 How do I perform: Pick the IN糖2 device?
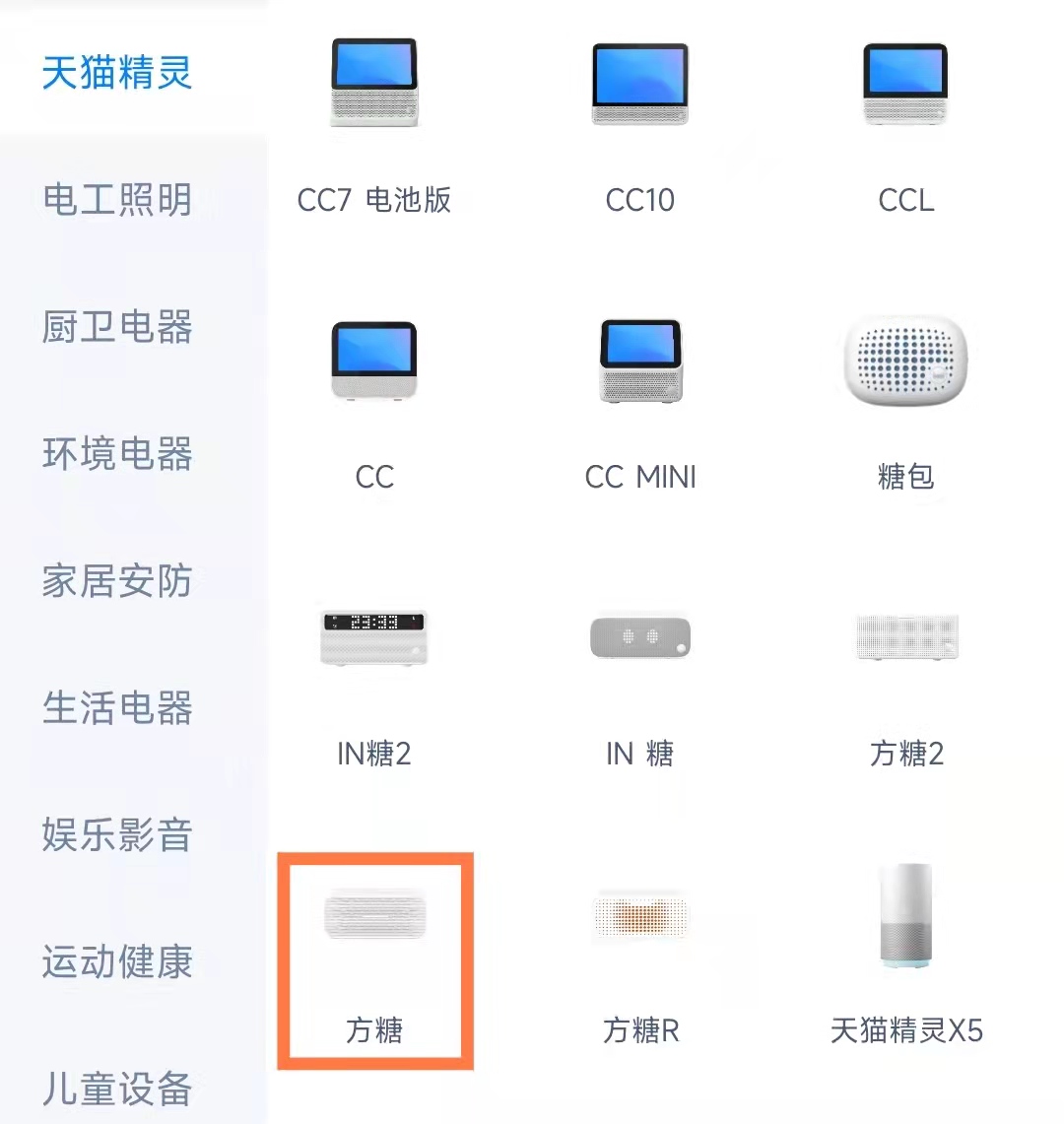pyautogui.click(x=374, y=680)
